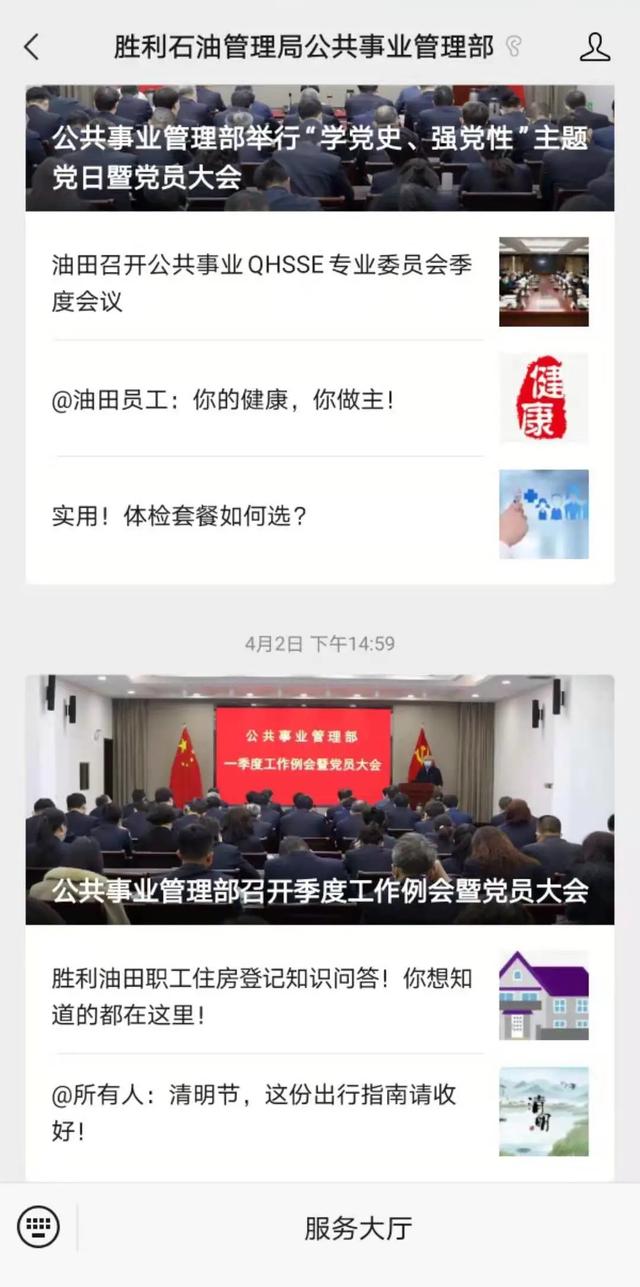Read @油田员工：你的健康，你做主 article
Image resolution: width=640 pixels, height=1287 pixels.
(223, 400)
